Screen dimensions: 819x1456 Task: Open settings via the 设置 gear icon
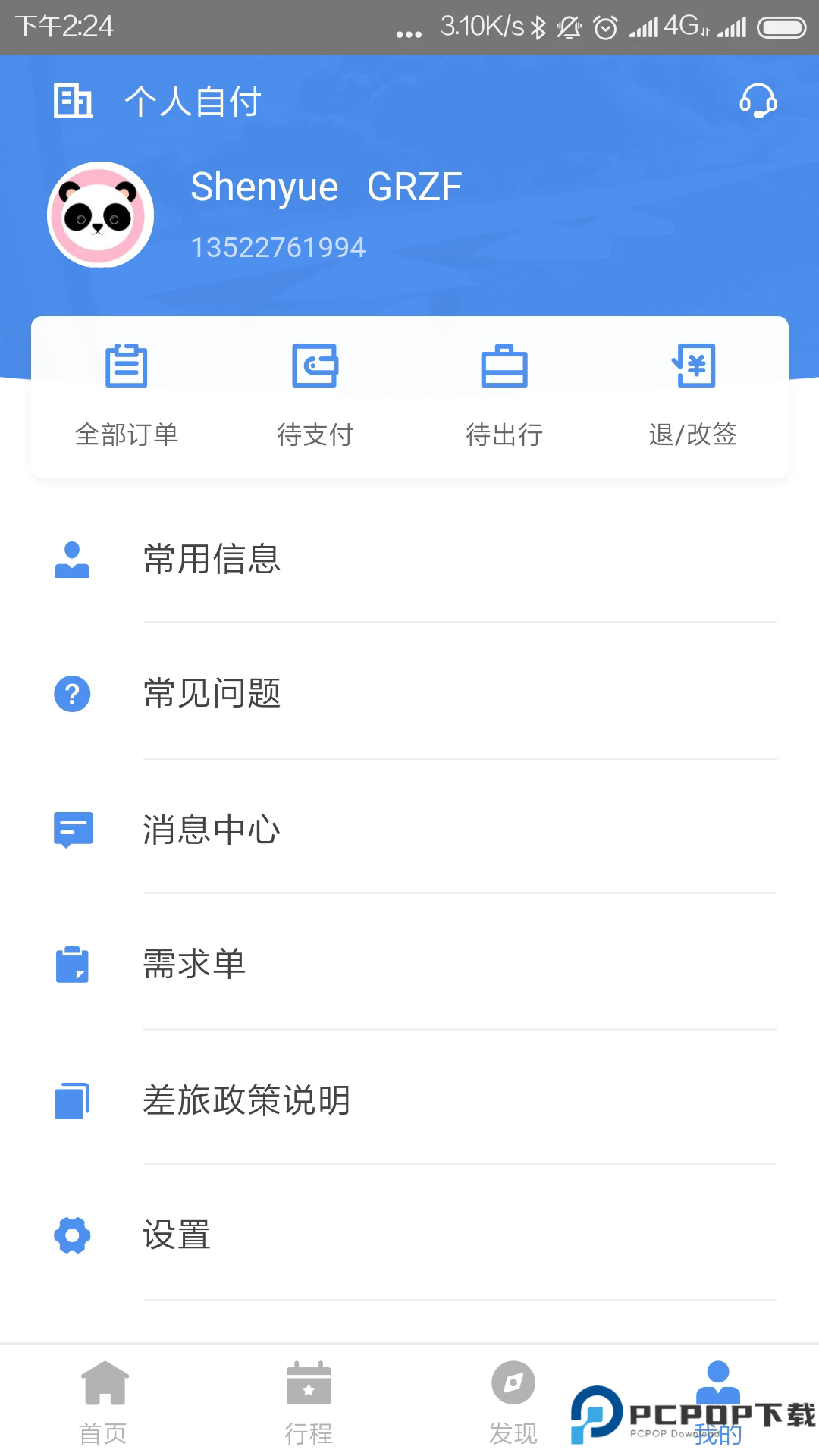click(72, 1235)
